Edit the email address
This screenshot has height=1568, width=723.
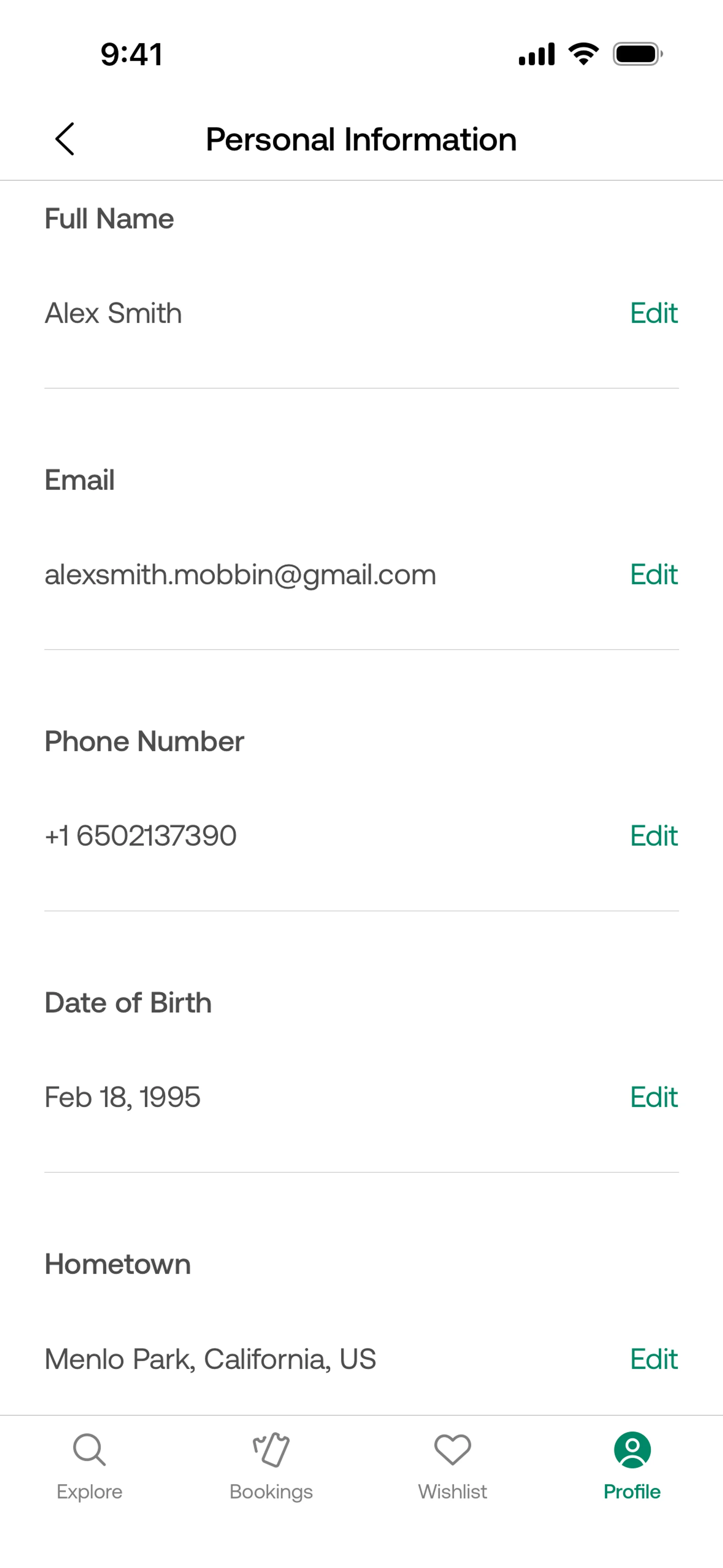pyautogui.click(x=653, y=575)
